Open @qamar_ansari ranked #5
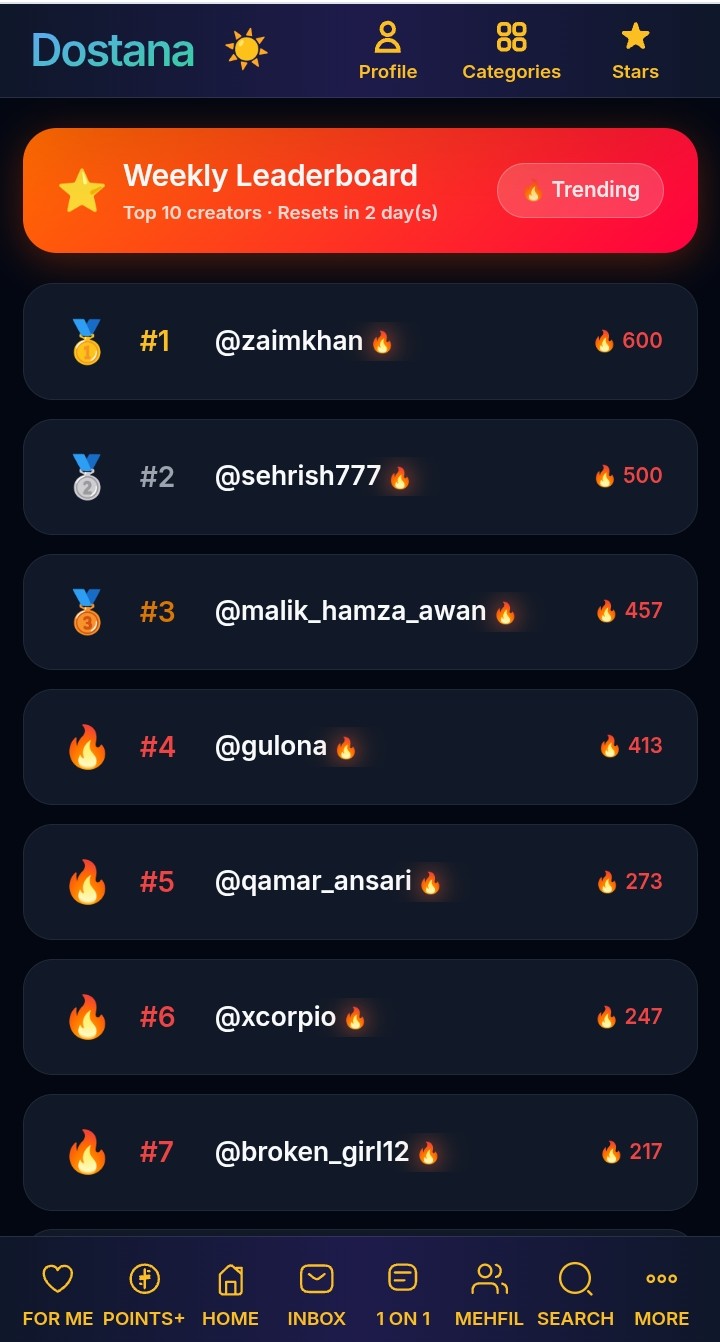Viewport: 720px width, 1342px height. 360,881
